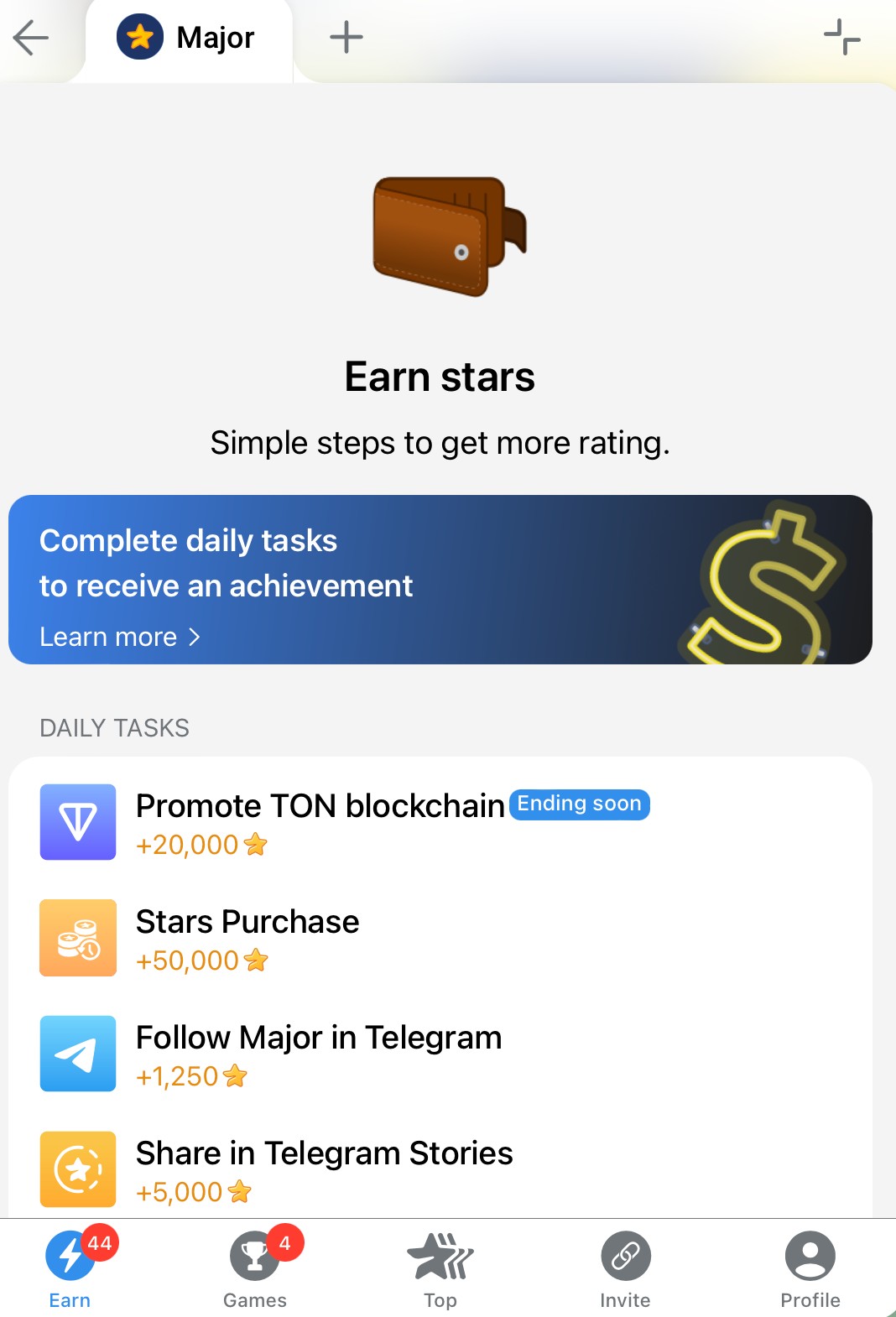The image size is (896, 1317).
Task: Open the Profile tab
Action: click(810, 1268)
